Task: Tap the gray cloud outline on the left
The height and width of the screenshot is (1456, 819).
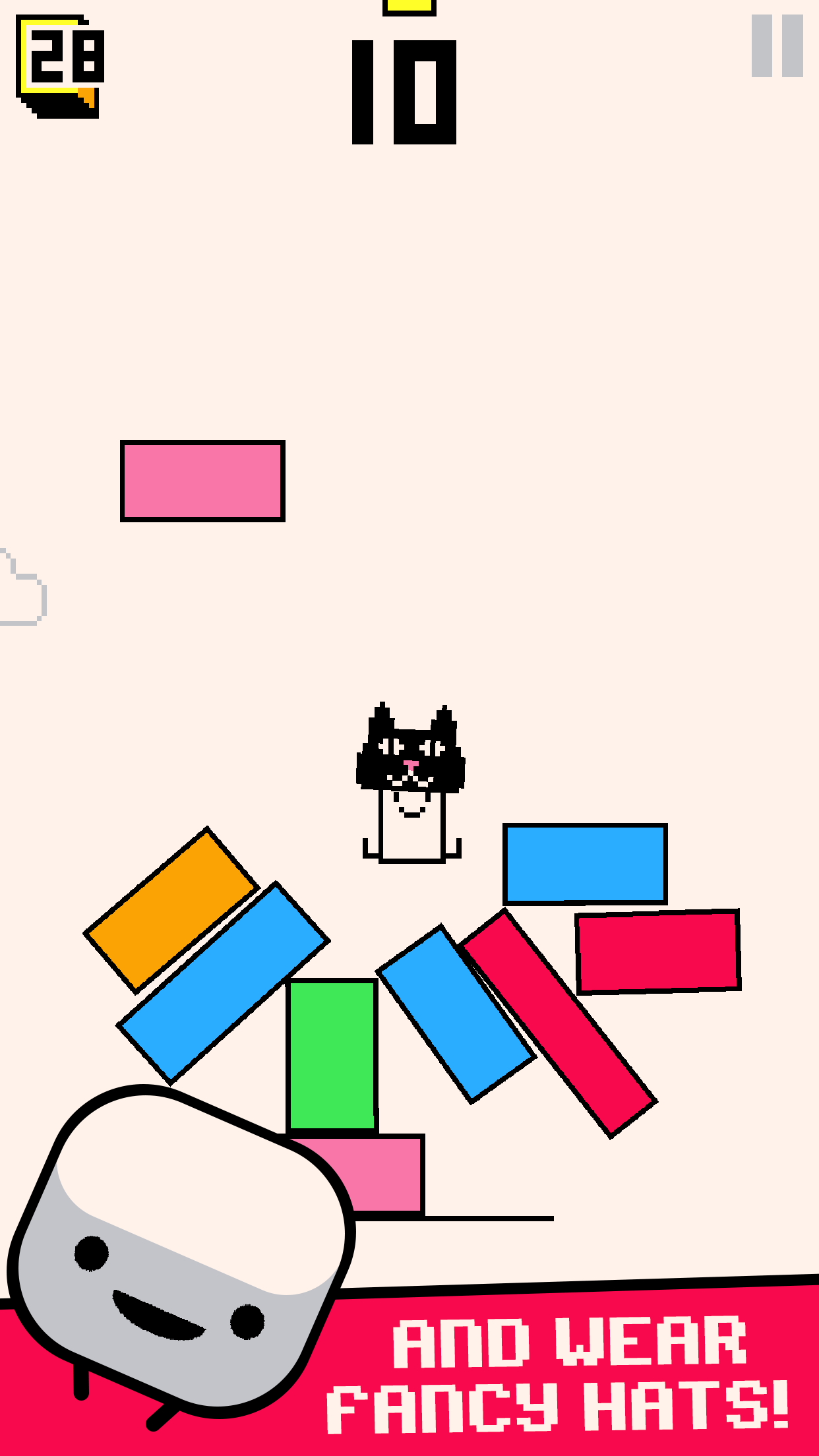Action: (23, 587)
